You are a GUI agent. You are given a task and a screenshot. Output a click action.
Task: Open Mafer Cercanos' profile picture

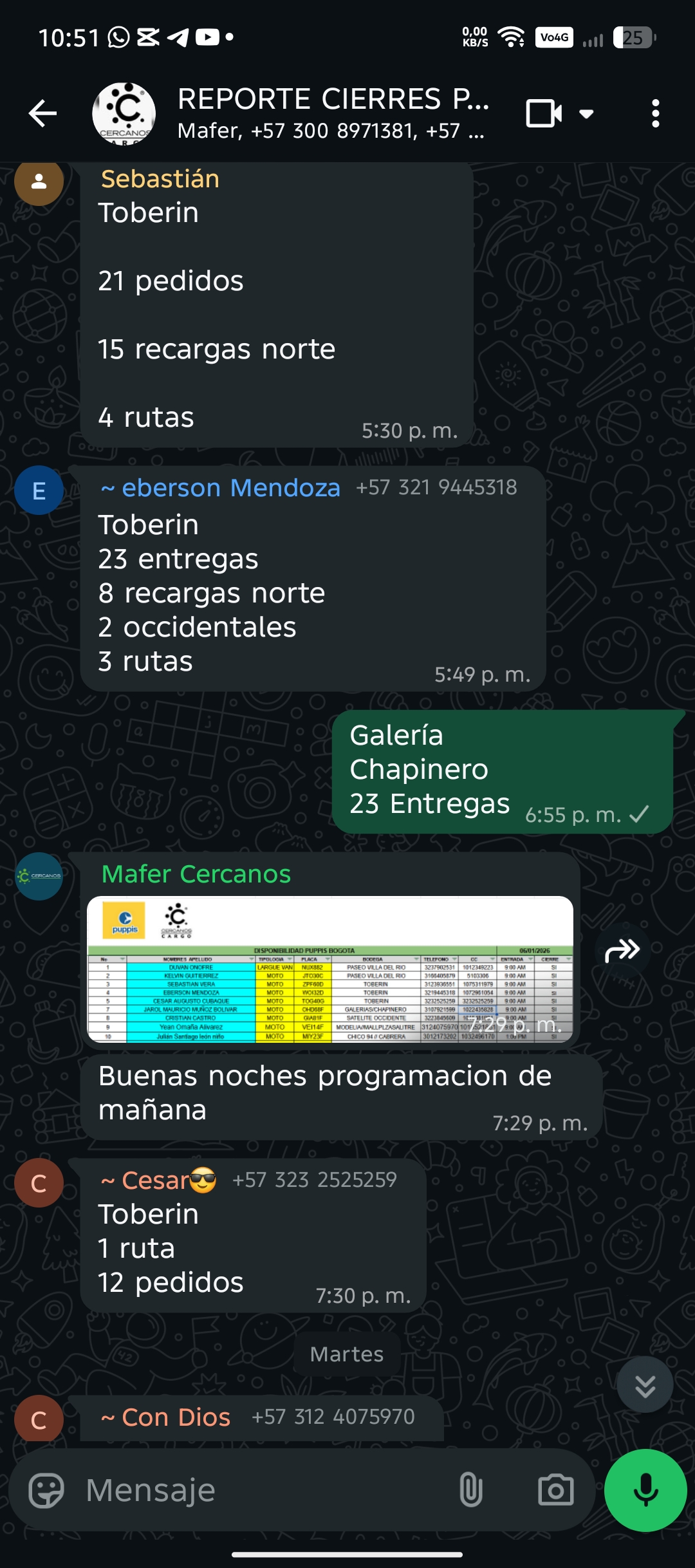pos(39,876)
